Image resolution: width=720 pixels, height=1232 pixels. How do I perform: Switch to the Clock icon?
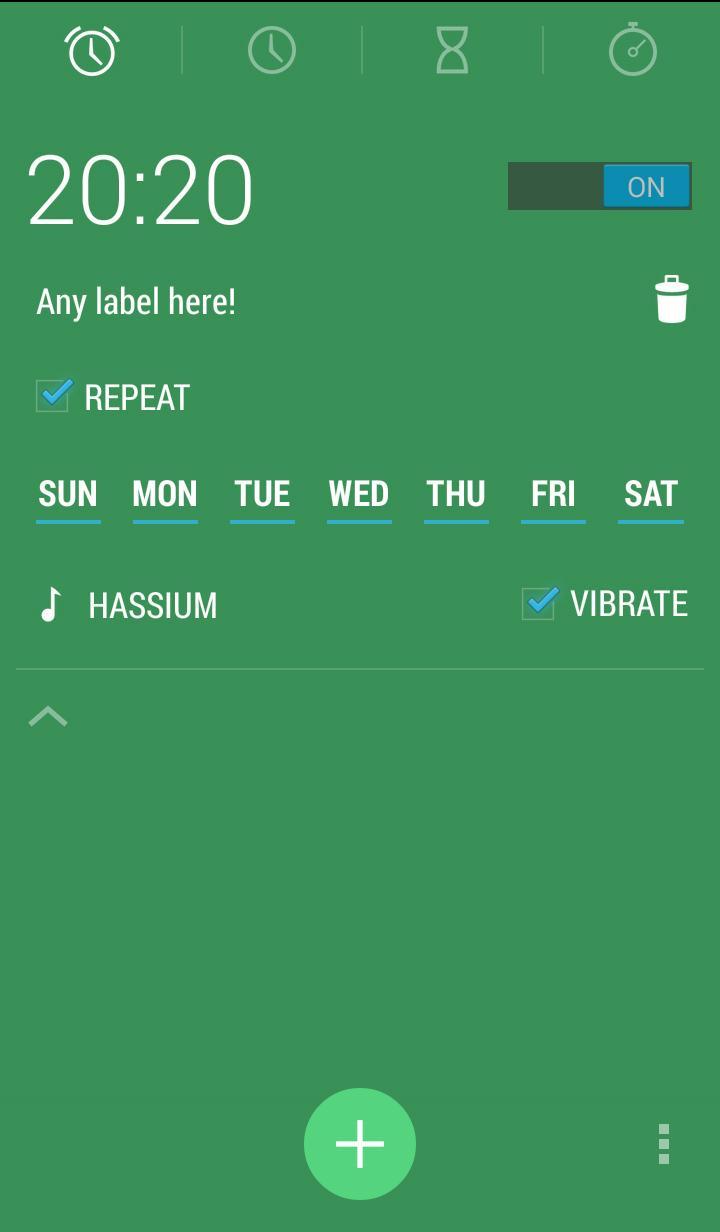271,49
